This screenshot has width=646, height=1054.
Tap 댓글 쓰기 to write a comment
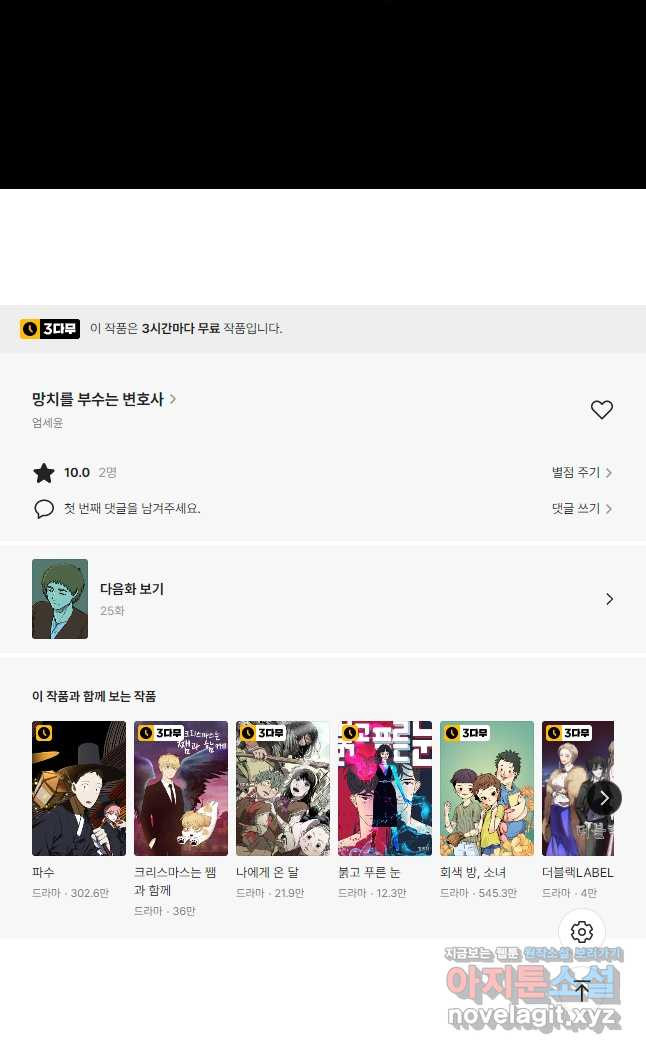pyautogui.click(x=582, y=509)
